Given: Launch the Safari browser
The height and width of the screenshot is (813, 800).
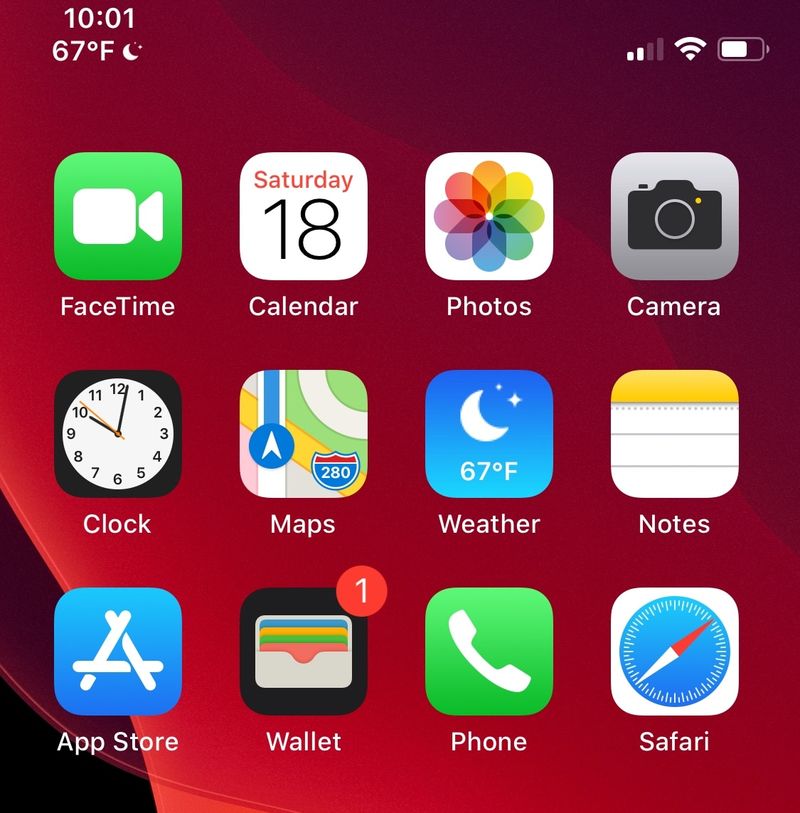Looking at the screenshot, I should tap(674, 651).
